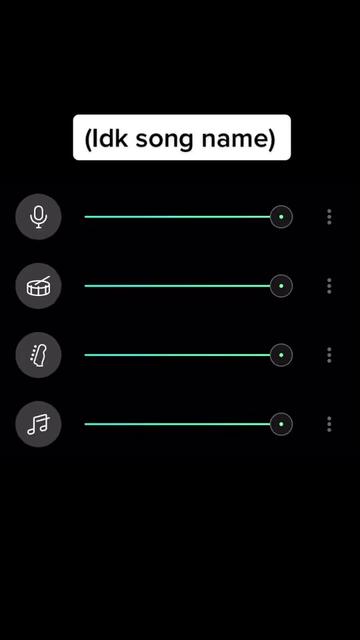Open overflow menu for the guitar track
This screenshot has height=640, width=360.
pos(329,355)
